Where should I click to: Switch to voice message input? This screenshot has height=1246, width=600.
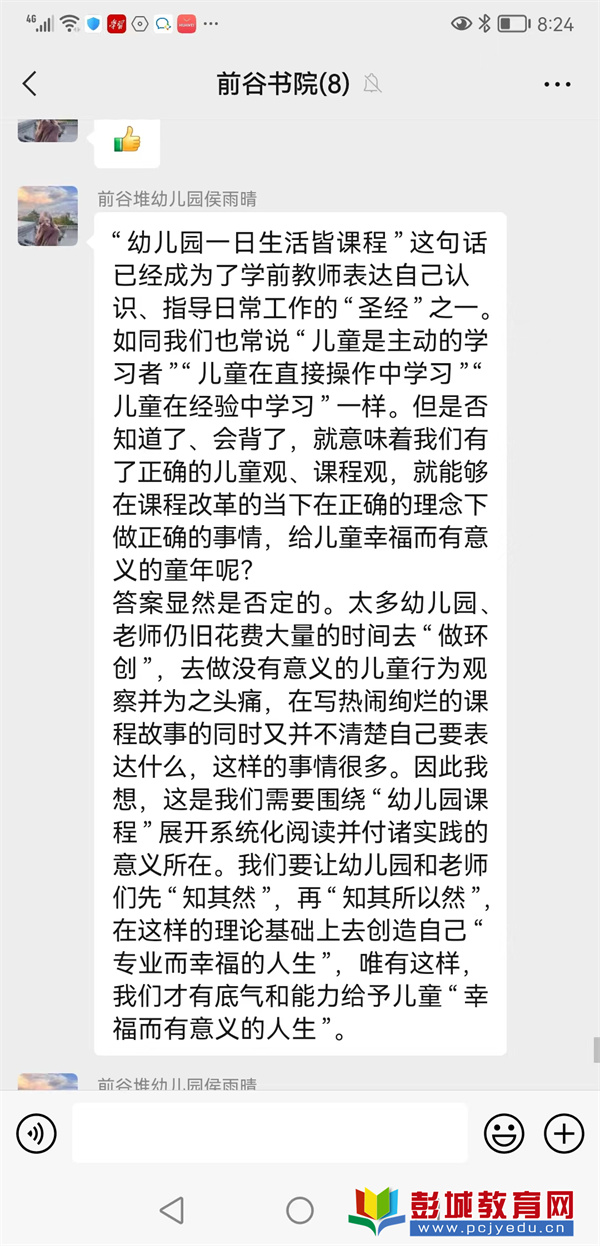pos(36,1133)
